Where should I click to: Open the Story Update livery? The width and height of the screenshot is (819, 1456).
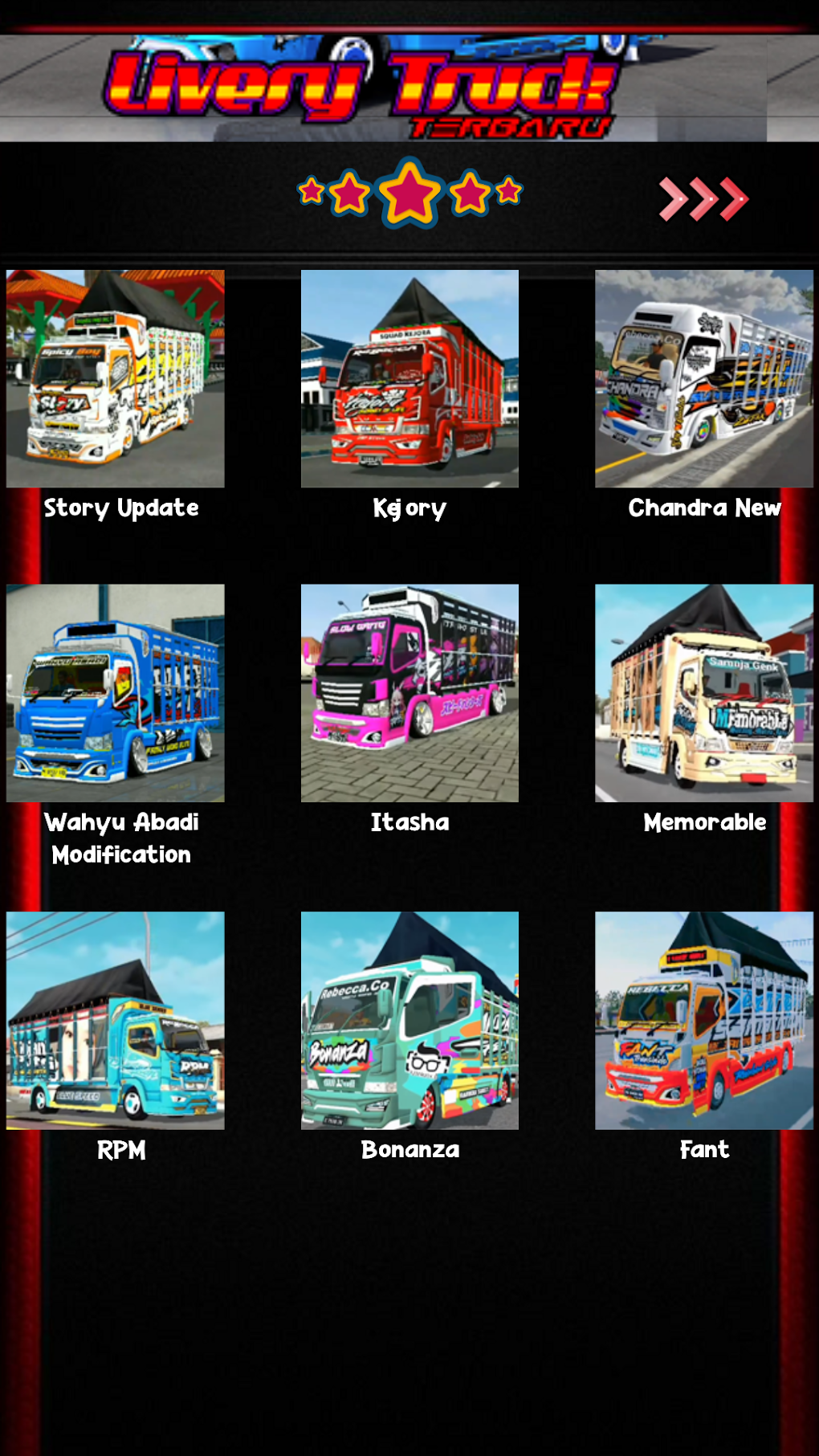tap(116, 379)
